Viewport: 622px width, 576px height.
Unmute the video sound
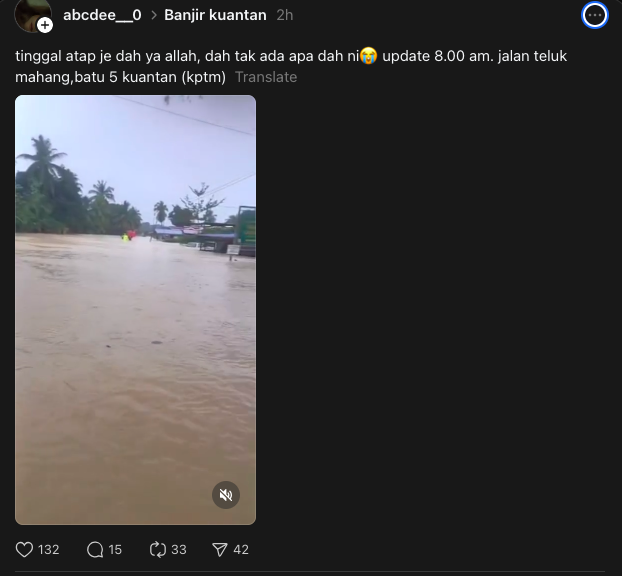226,495
